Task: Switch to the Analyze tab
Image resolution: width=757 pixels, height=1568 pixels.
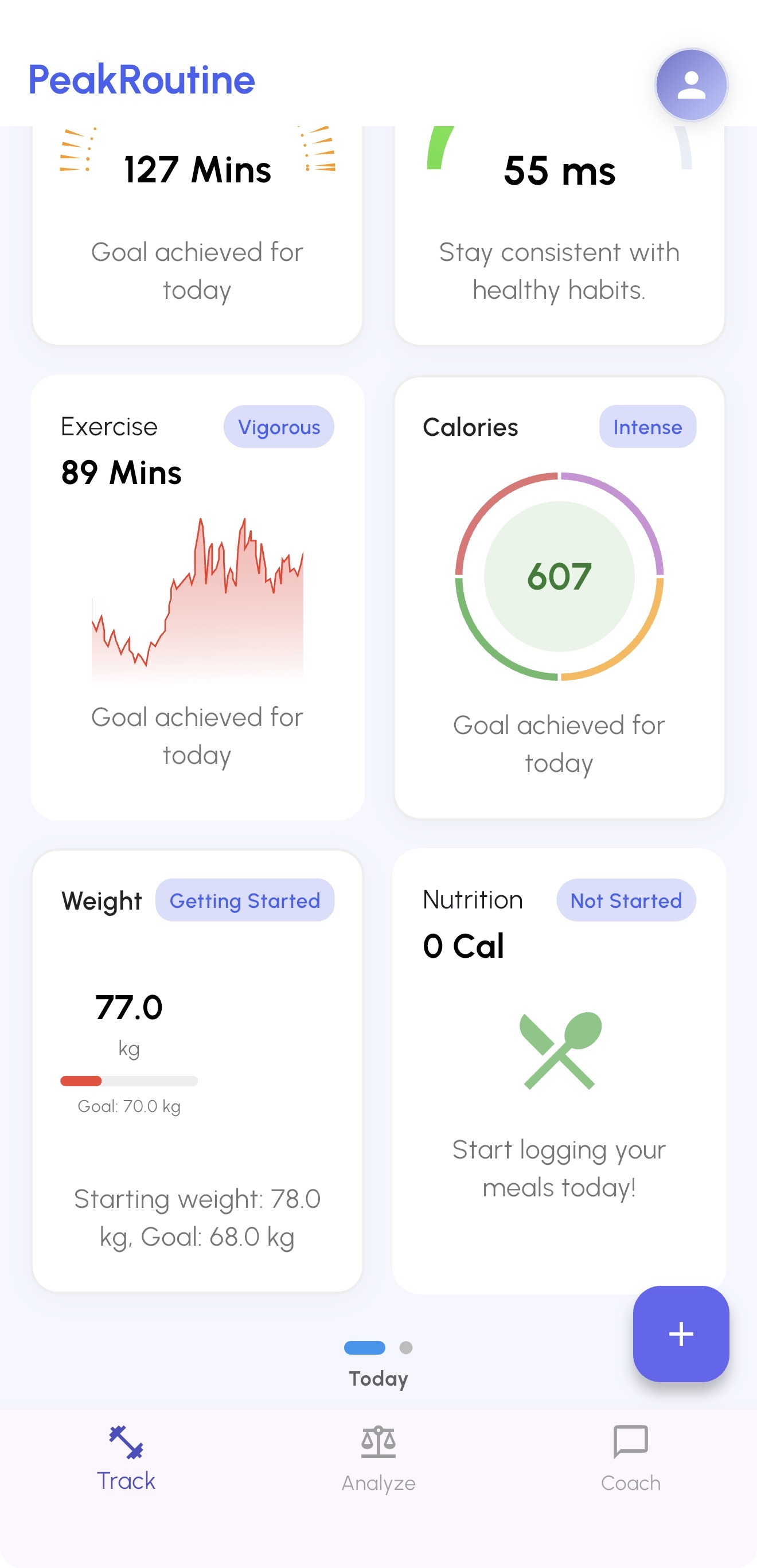Action: (378, 1461)
